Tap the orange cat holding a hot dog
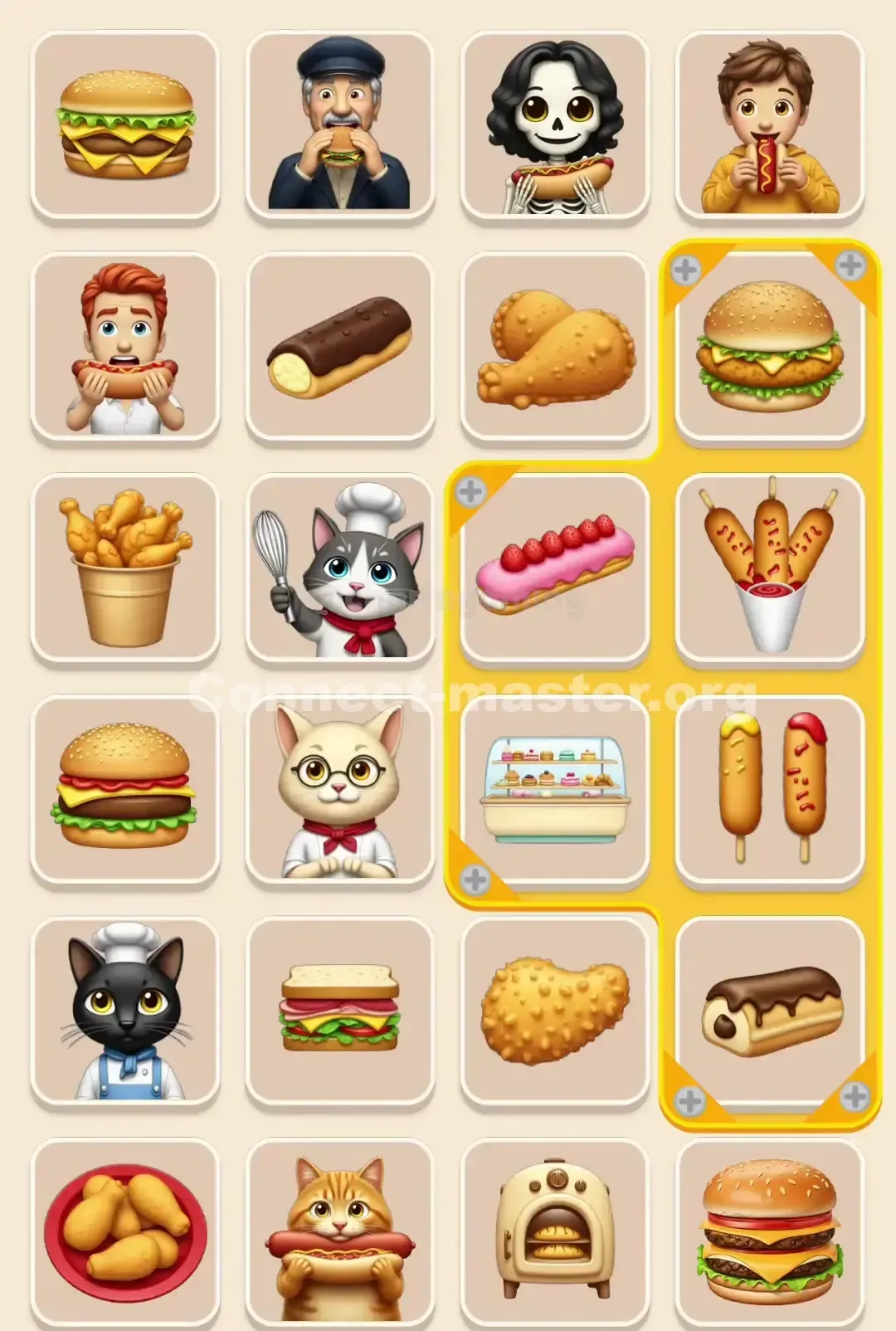 [x=340, y=1236]
